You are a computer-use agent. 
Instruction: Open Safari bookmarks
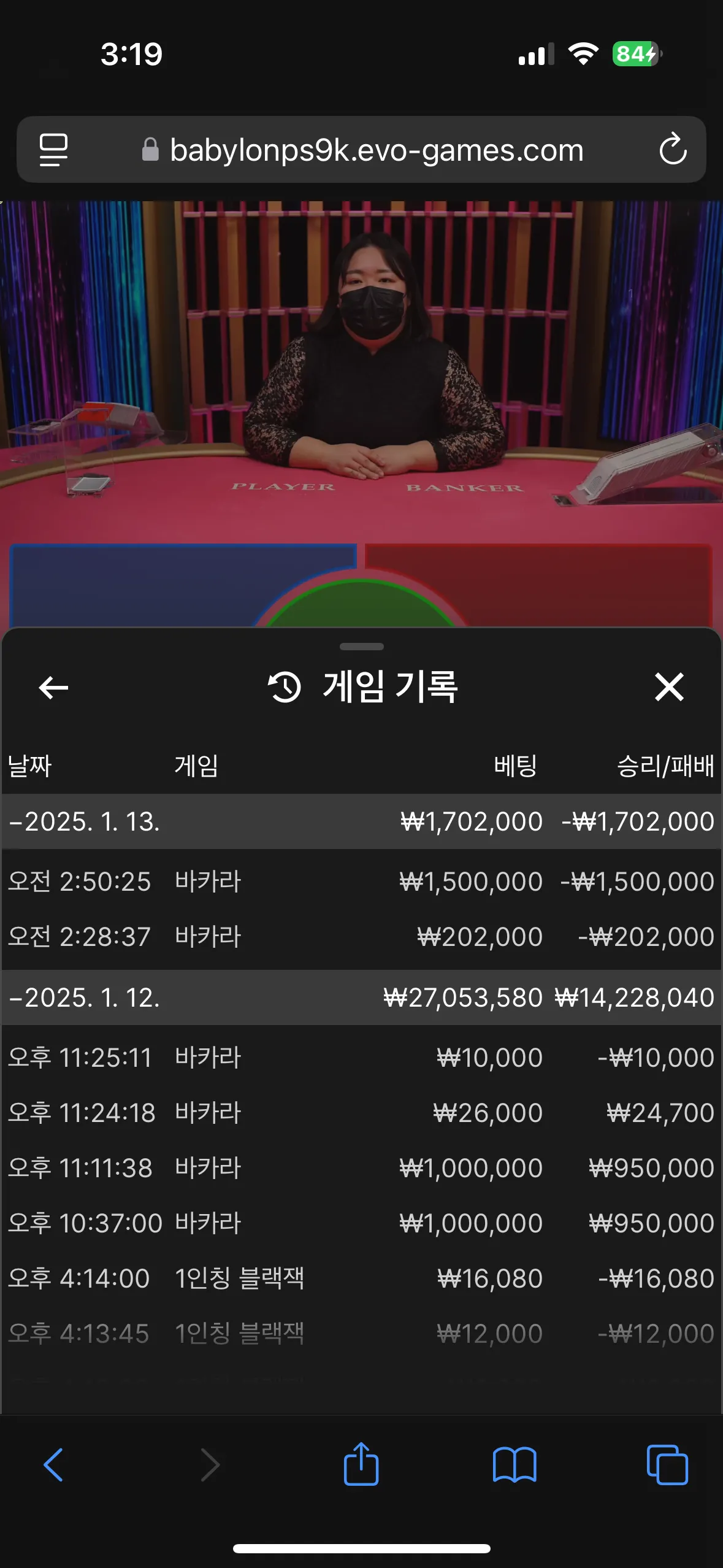tap(515, 1465)
